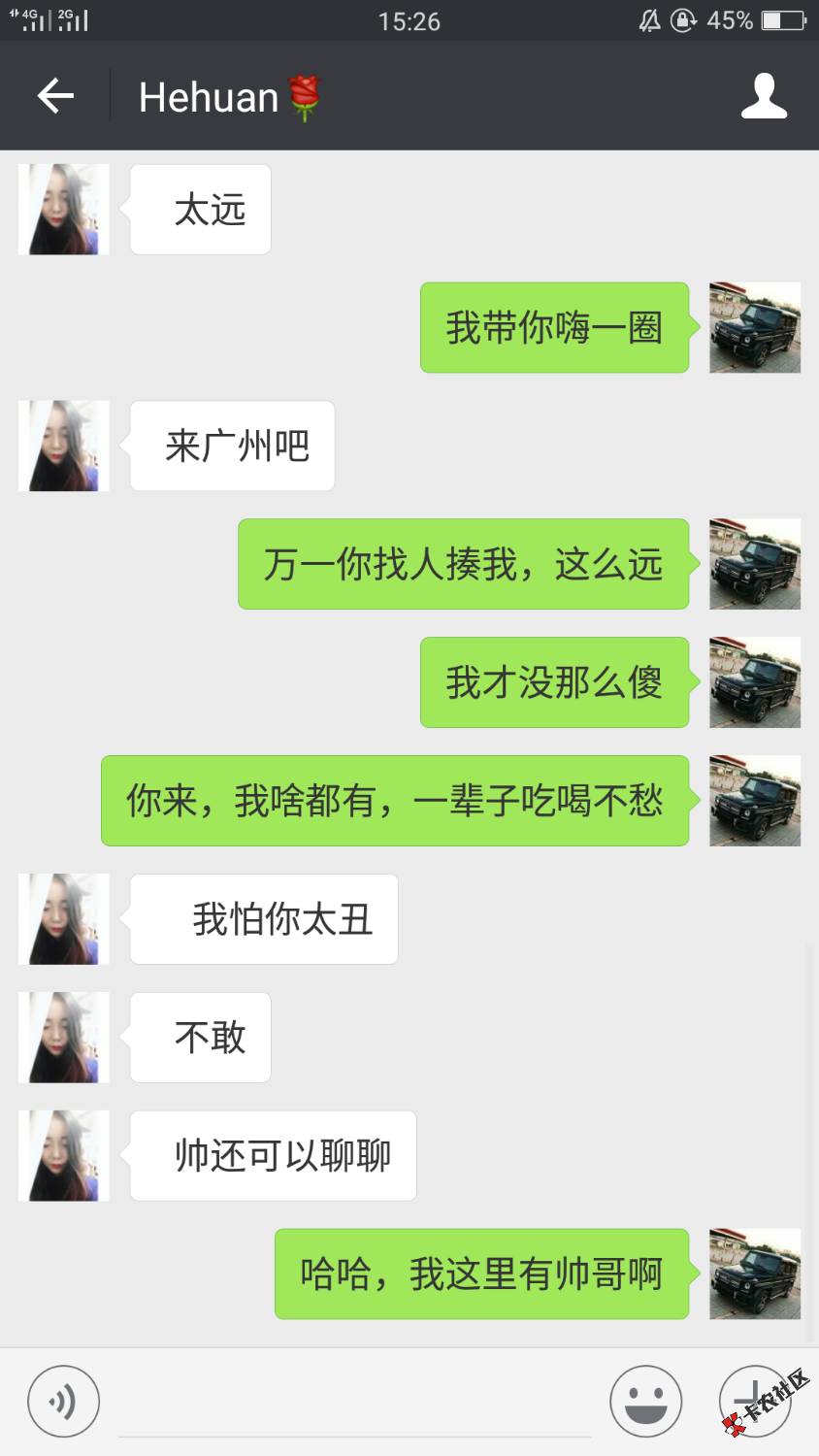The height and width of the screenshot is (1456, 819).
Task: Open the emoji picker
Action: click(x=645, y=1402)
